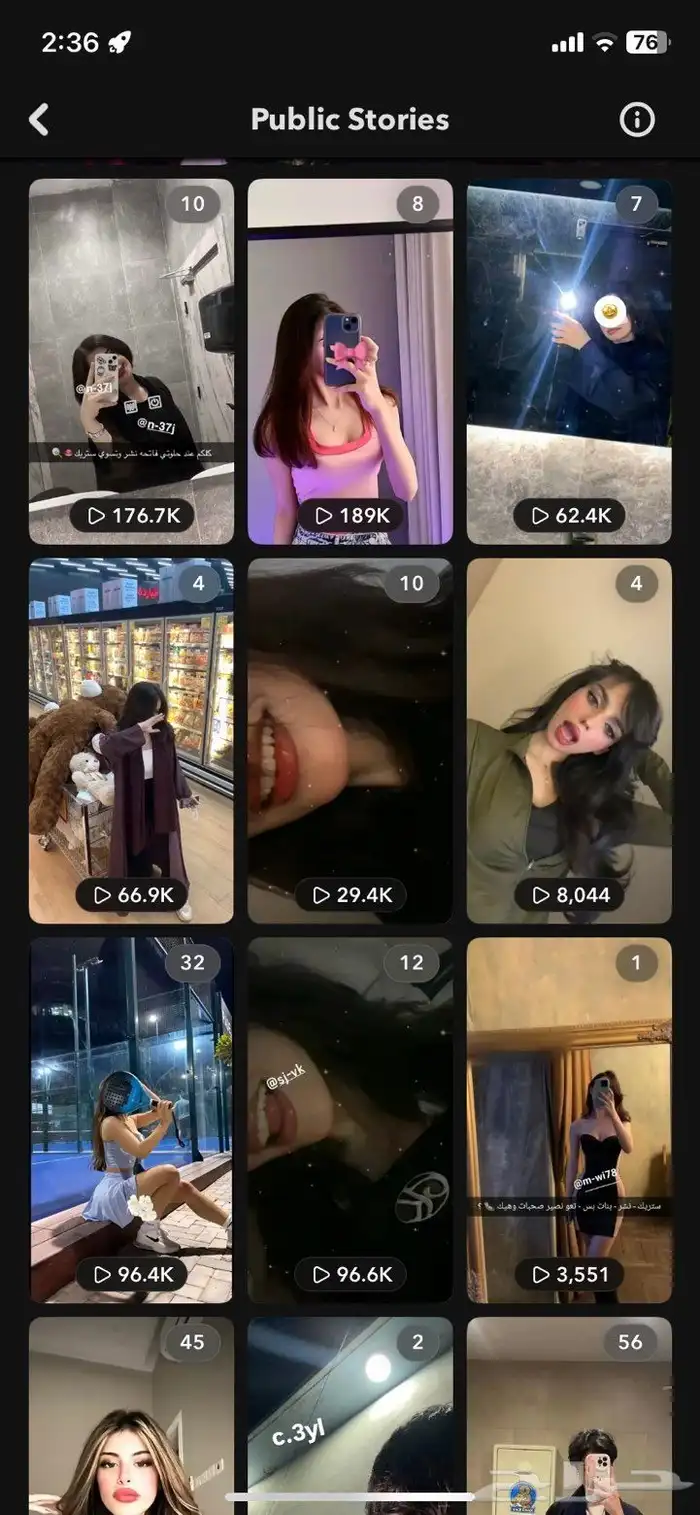Play the story with 3,551 views

(x=569, y=1118)
